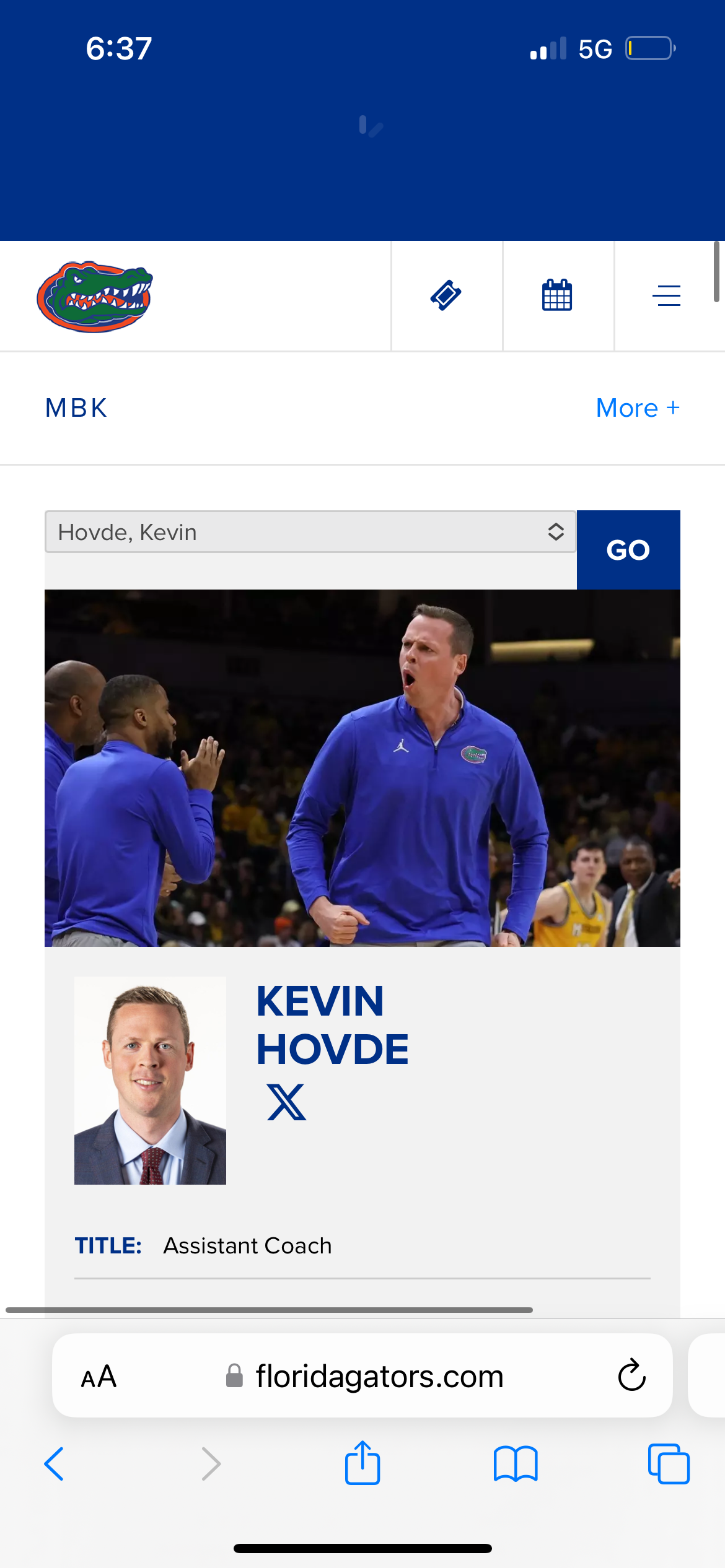Open the hamburger menu

(667, 296)
